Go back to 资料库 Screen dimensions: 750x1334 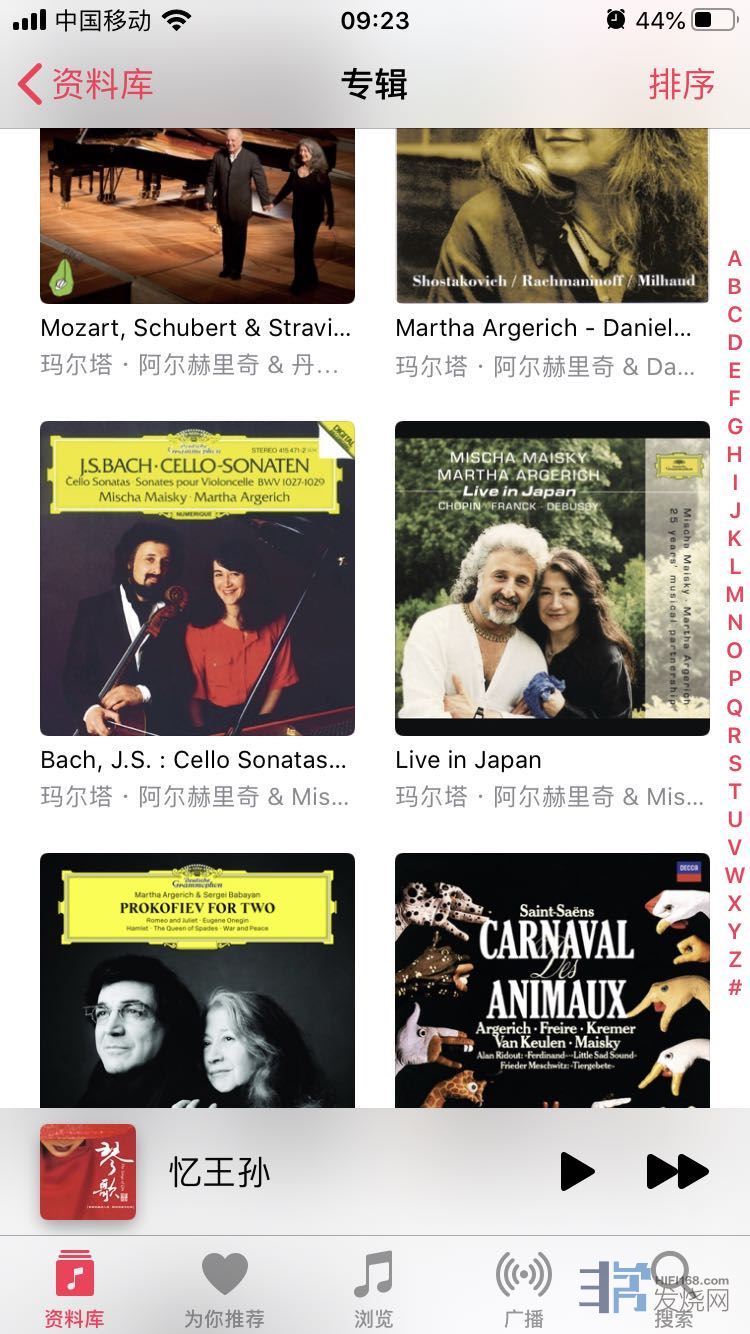pos(86,84)
